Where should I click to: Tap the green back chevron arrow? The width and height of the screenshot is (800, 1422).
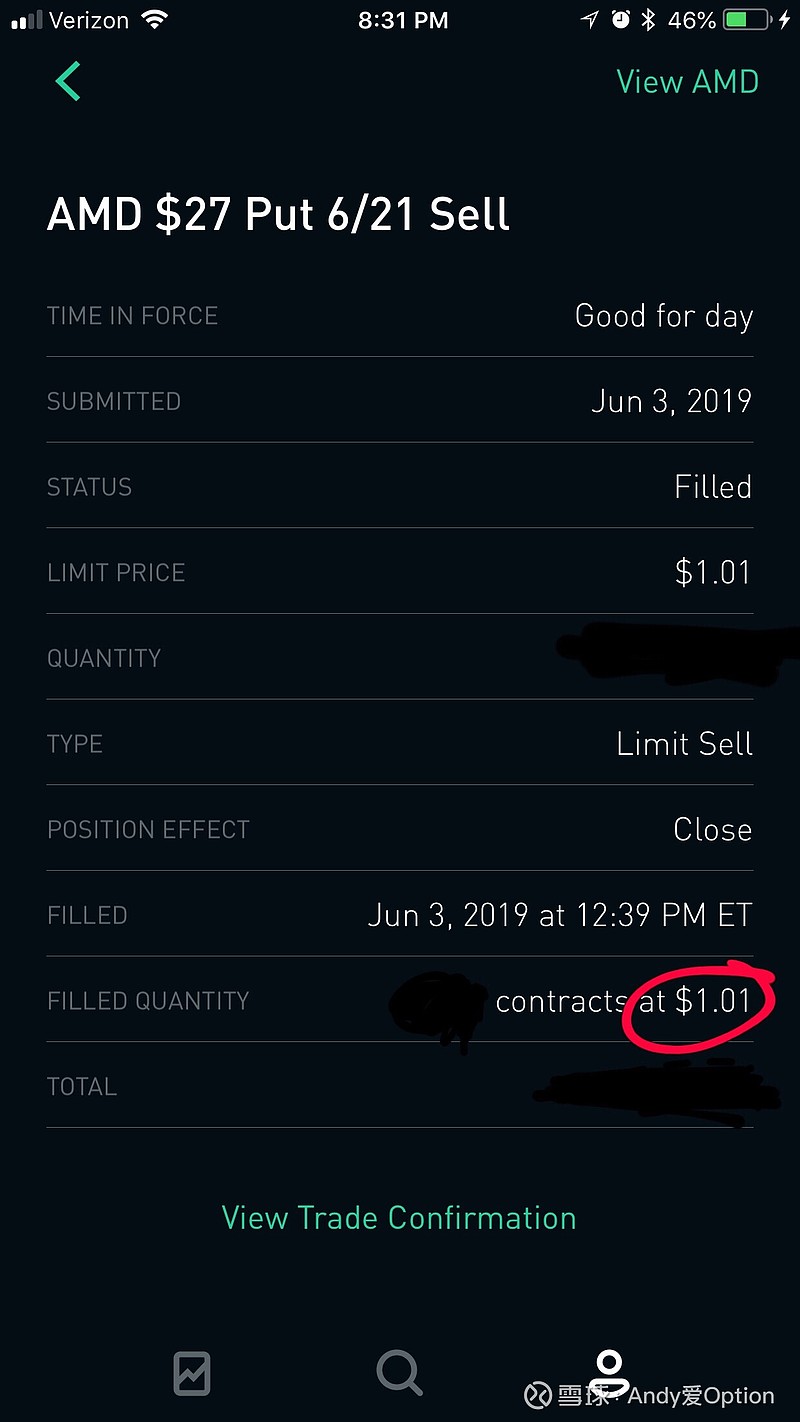[x=66, y=81]
